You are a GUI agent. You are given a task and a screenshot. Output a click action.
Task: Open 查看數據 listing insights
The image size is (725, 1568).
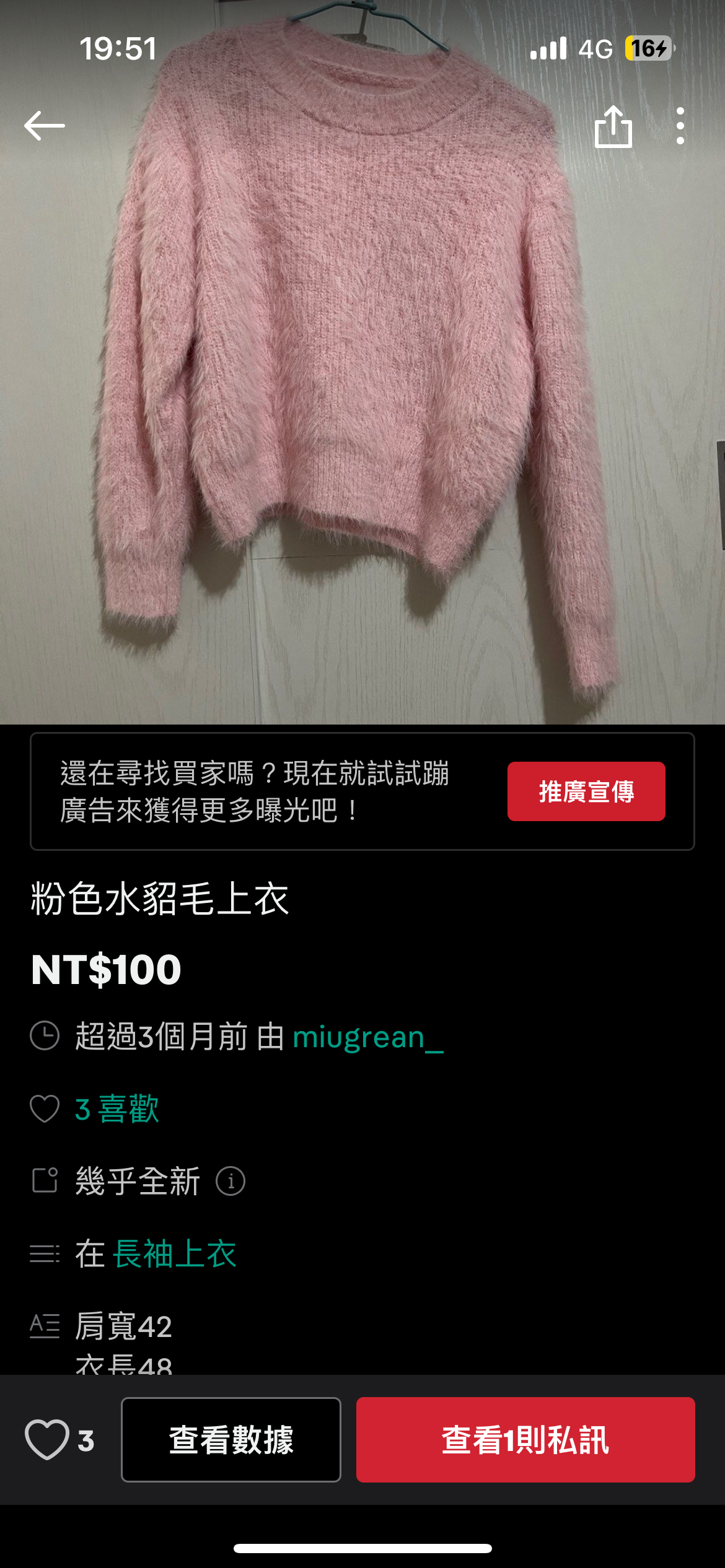tap(231, 1439)
